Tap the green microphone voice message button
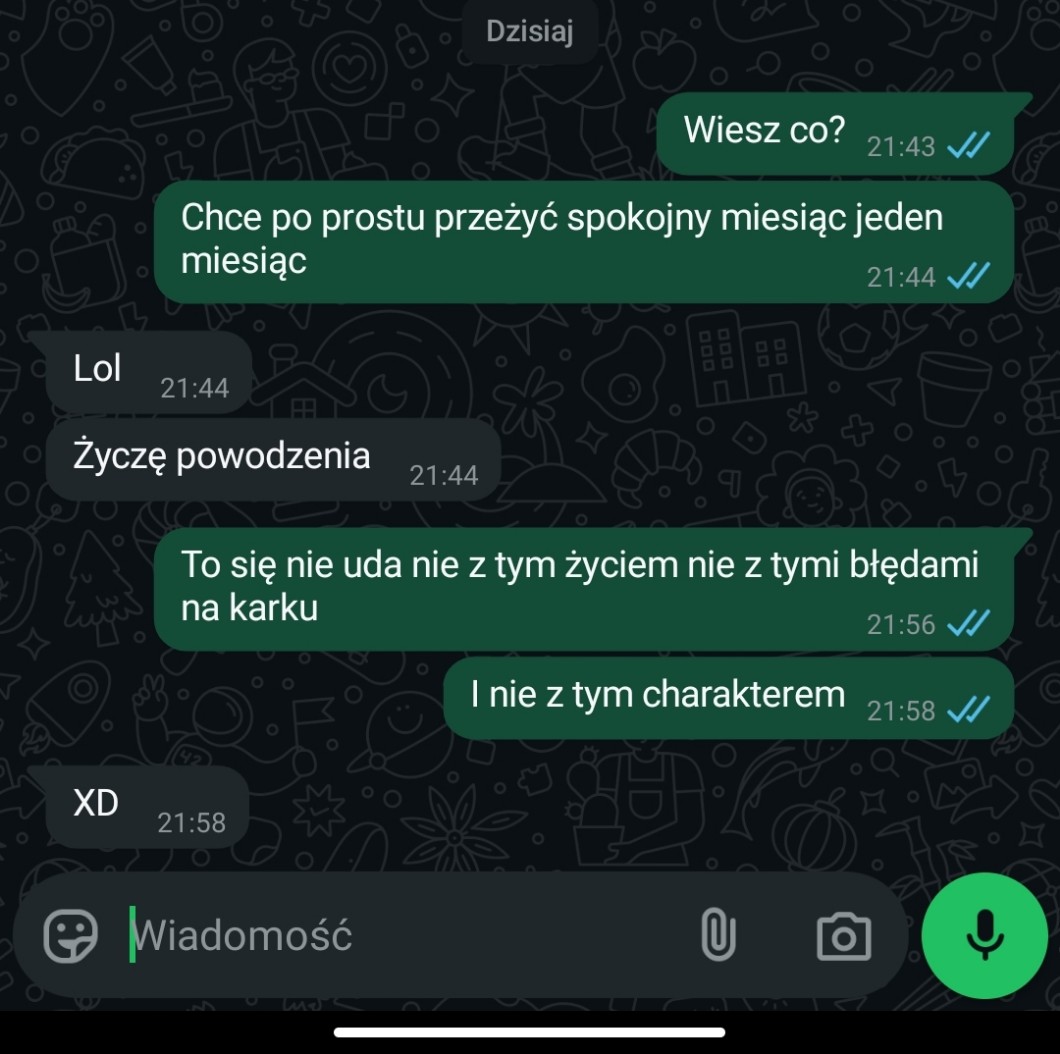 (984, 936)
